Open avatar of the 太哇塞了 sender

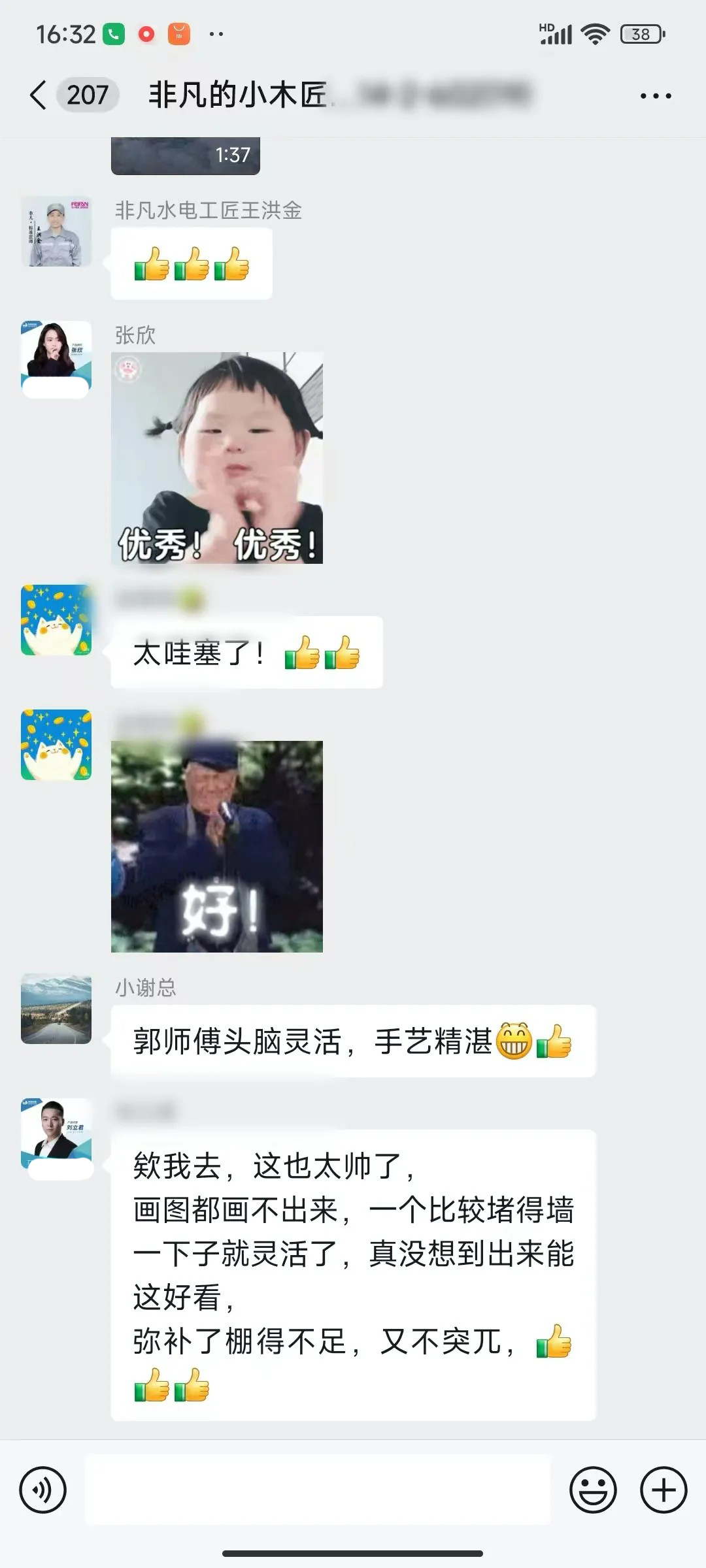point(56,619)
